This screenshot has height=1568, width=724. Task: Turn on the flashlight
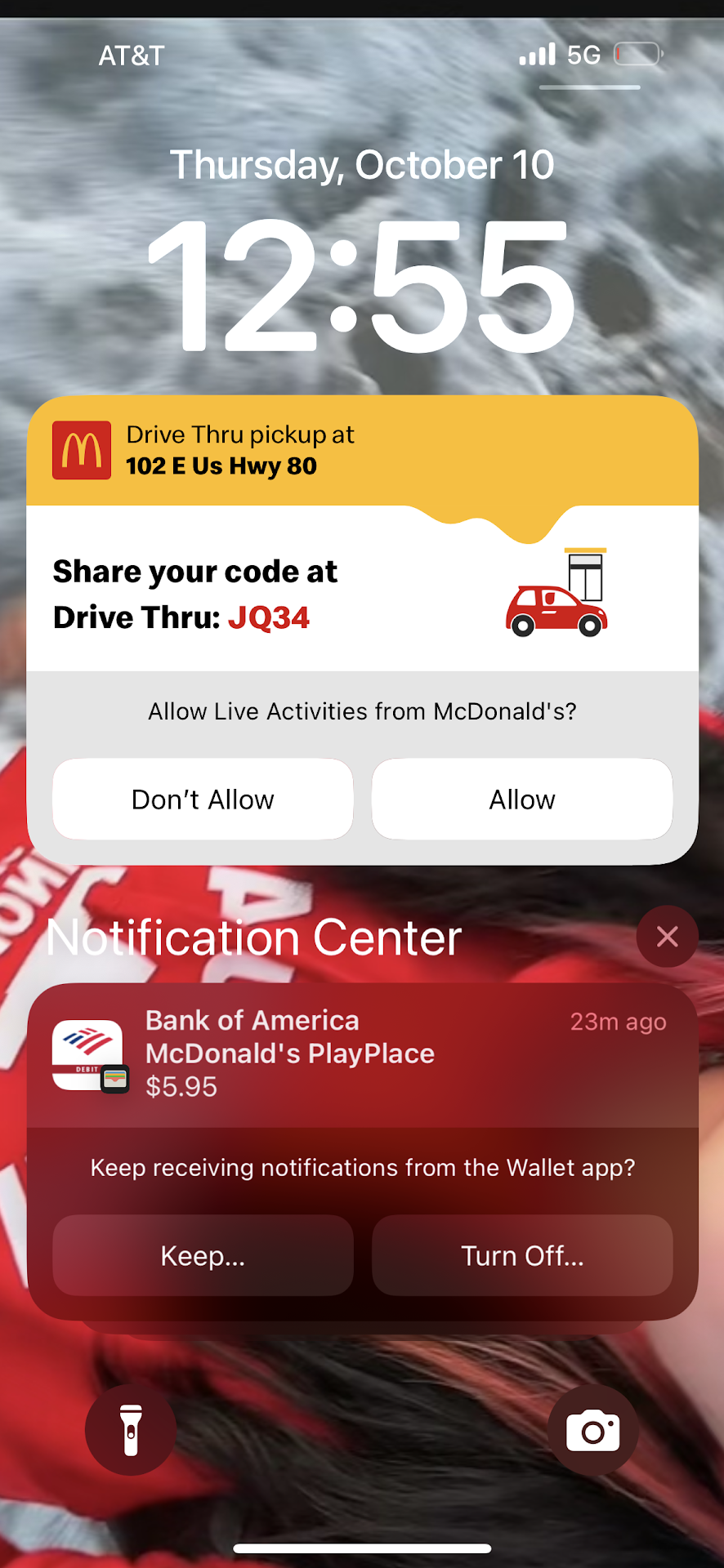pos(131,1429)
